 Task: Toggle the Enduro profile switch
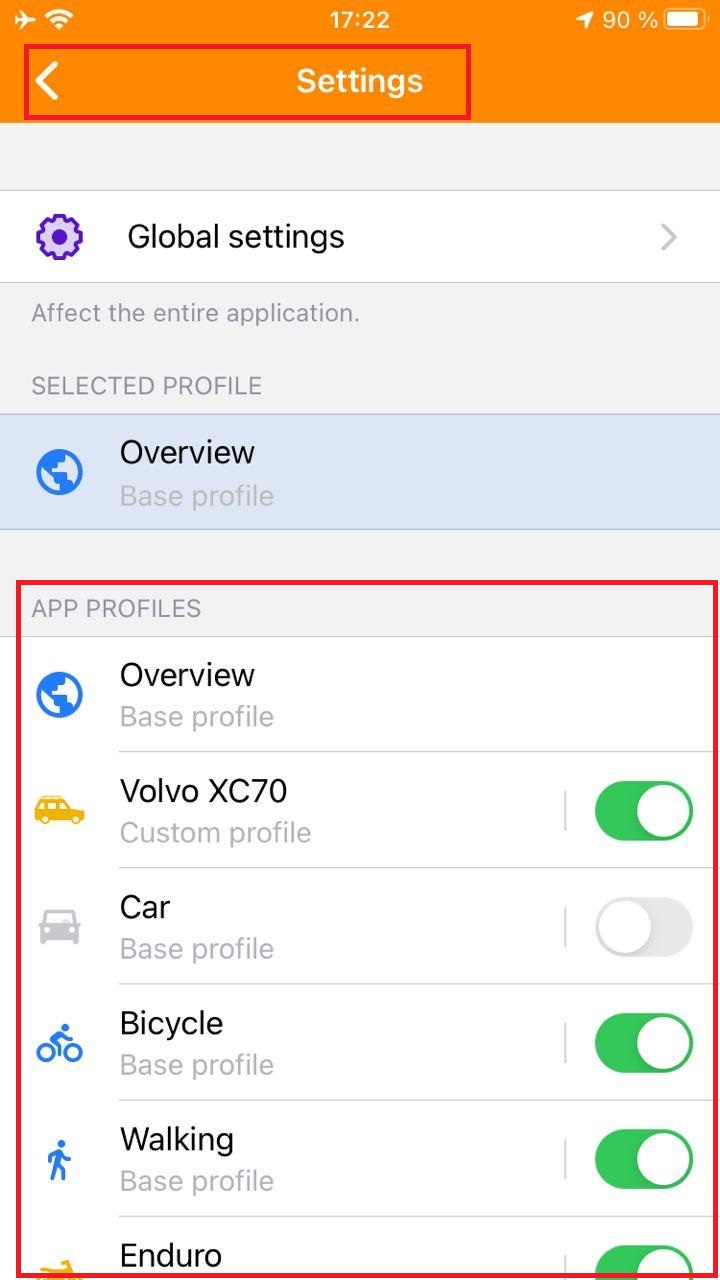click(643, 1264)
